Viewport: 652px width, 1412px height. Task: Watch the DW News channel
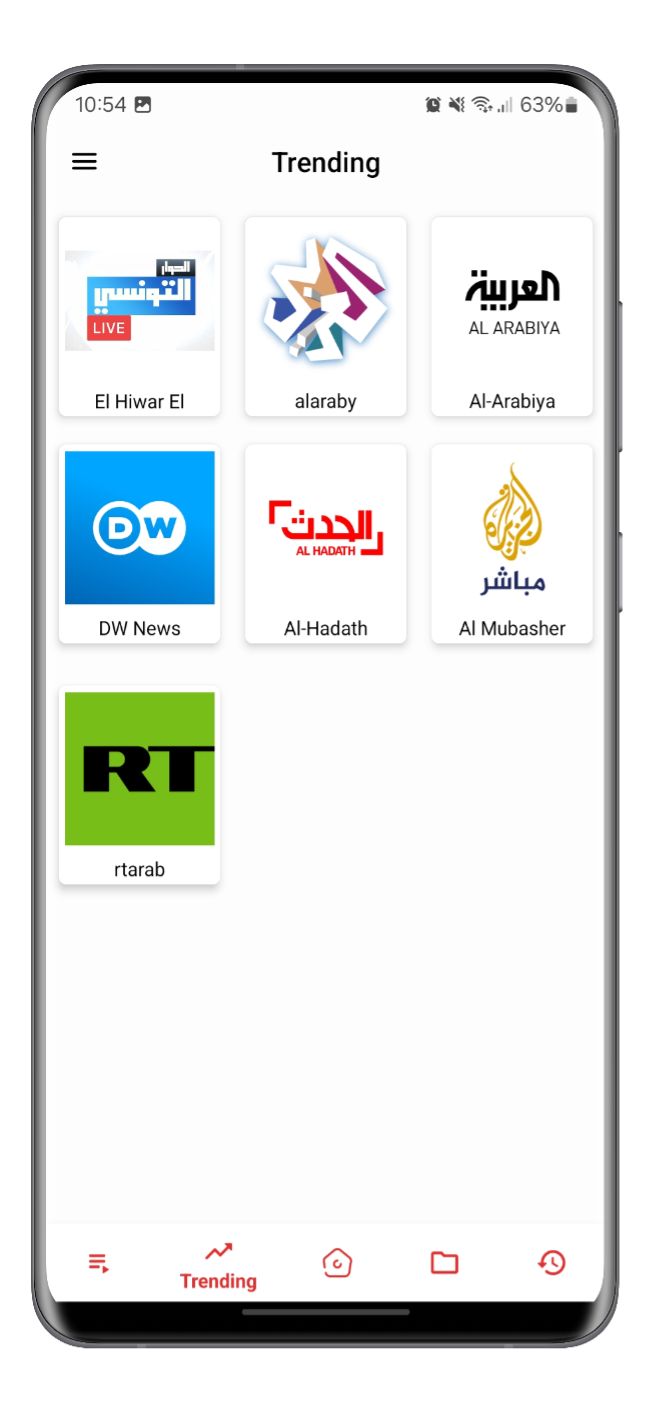[139, 544]
